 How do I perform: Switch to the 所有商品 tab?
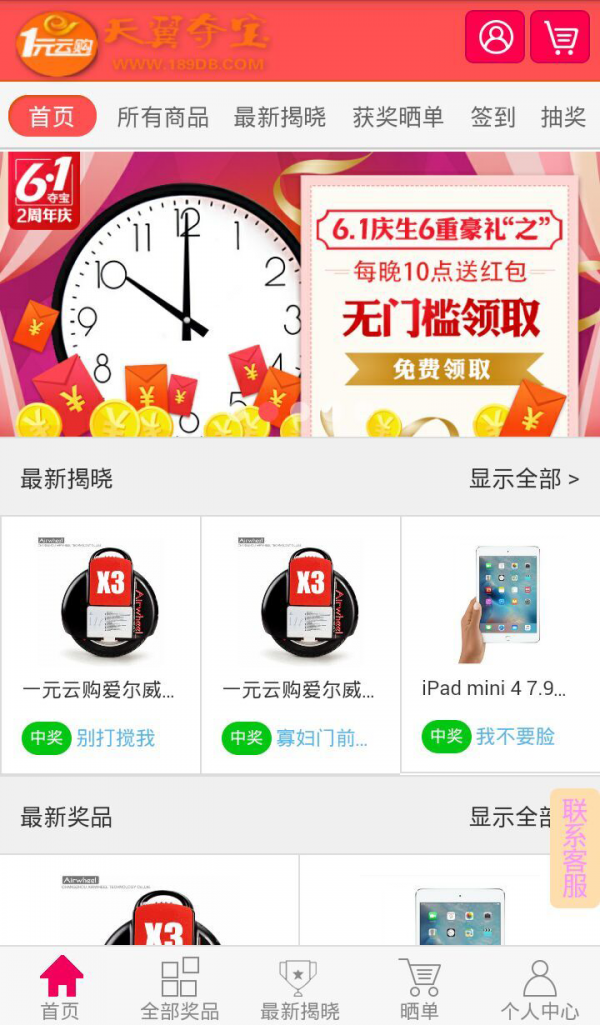(163, 117)
